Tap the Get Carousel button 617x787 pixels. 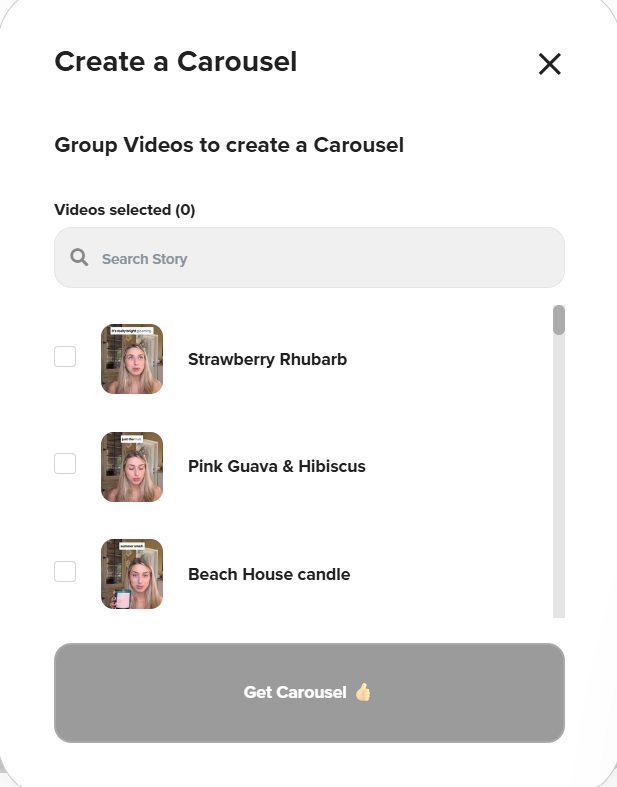[309, 692]
